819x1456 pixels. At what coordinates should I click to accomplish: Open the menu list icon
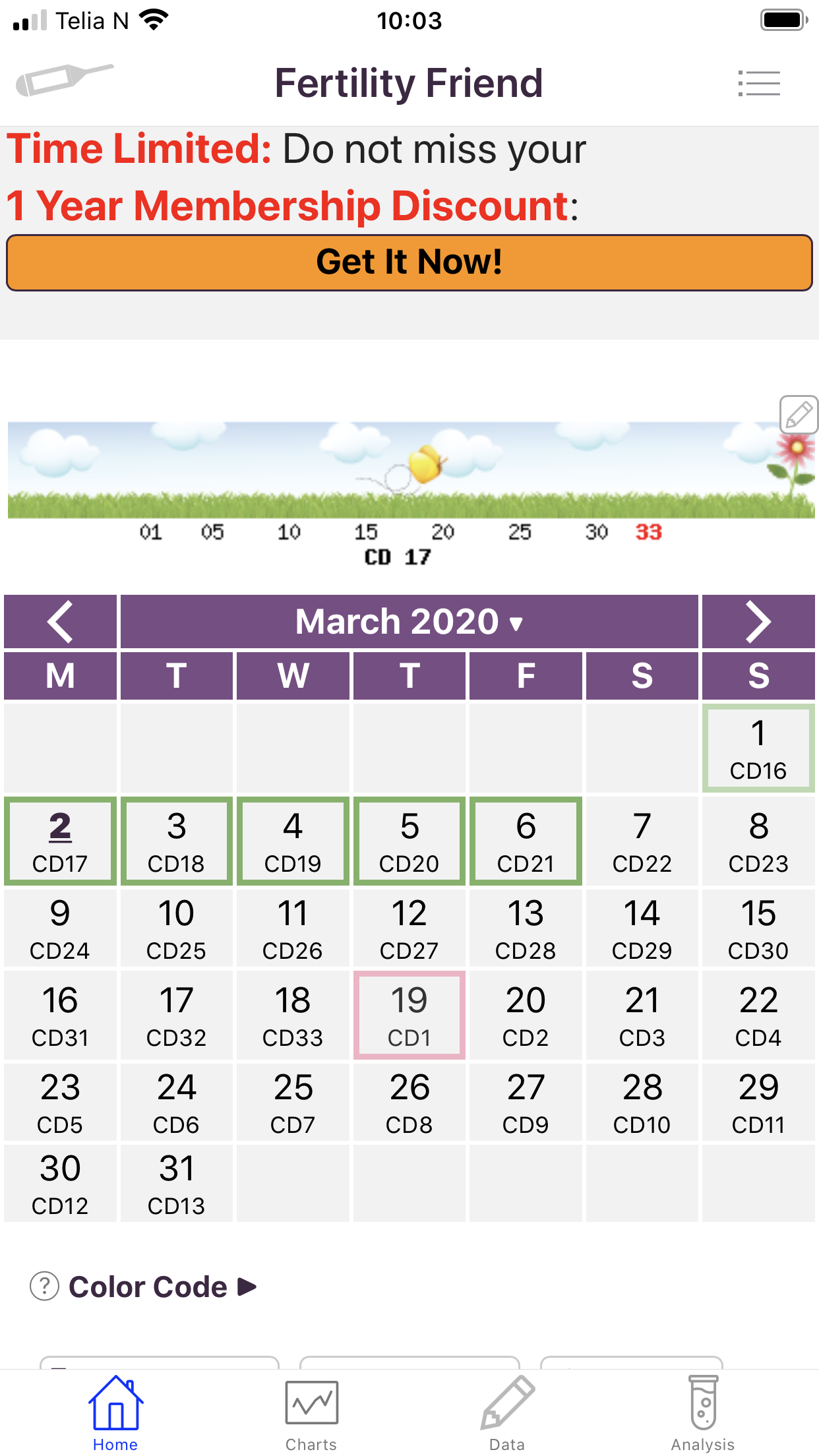[759, 84]
